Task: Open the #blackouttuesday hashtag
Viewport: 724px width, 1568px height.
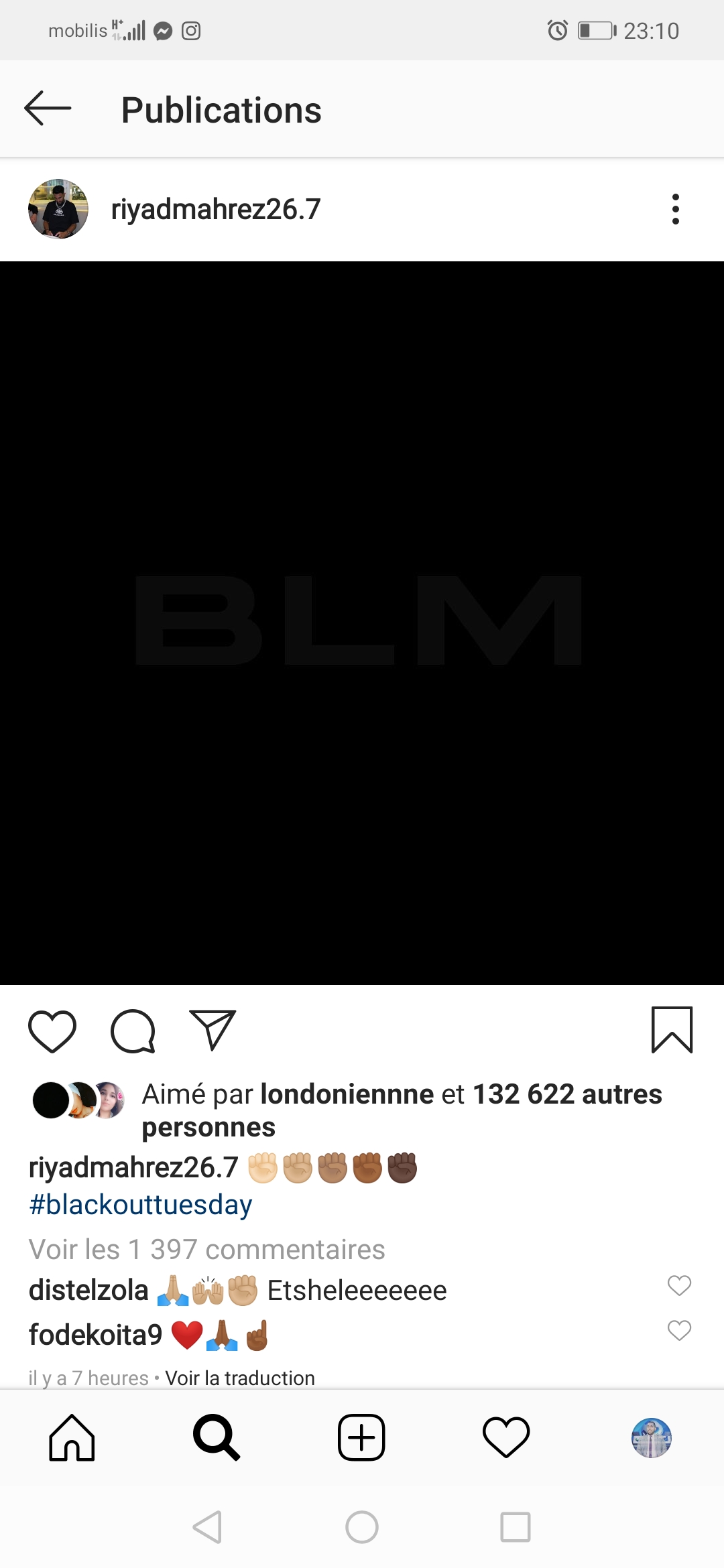Action: [141, 1205]
